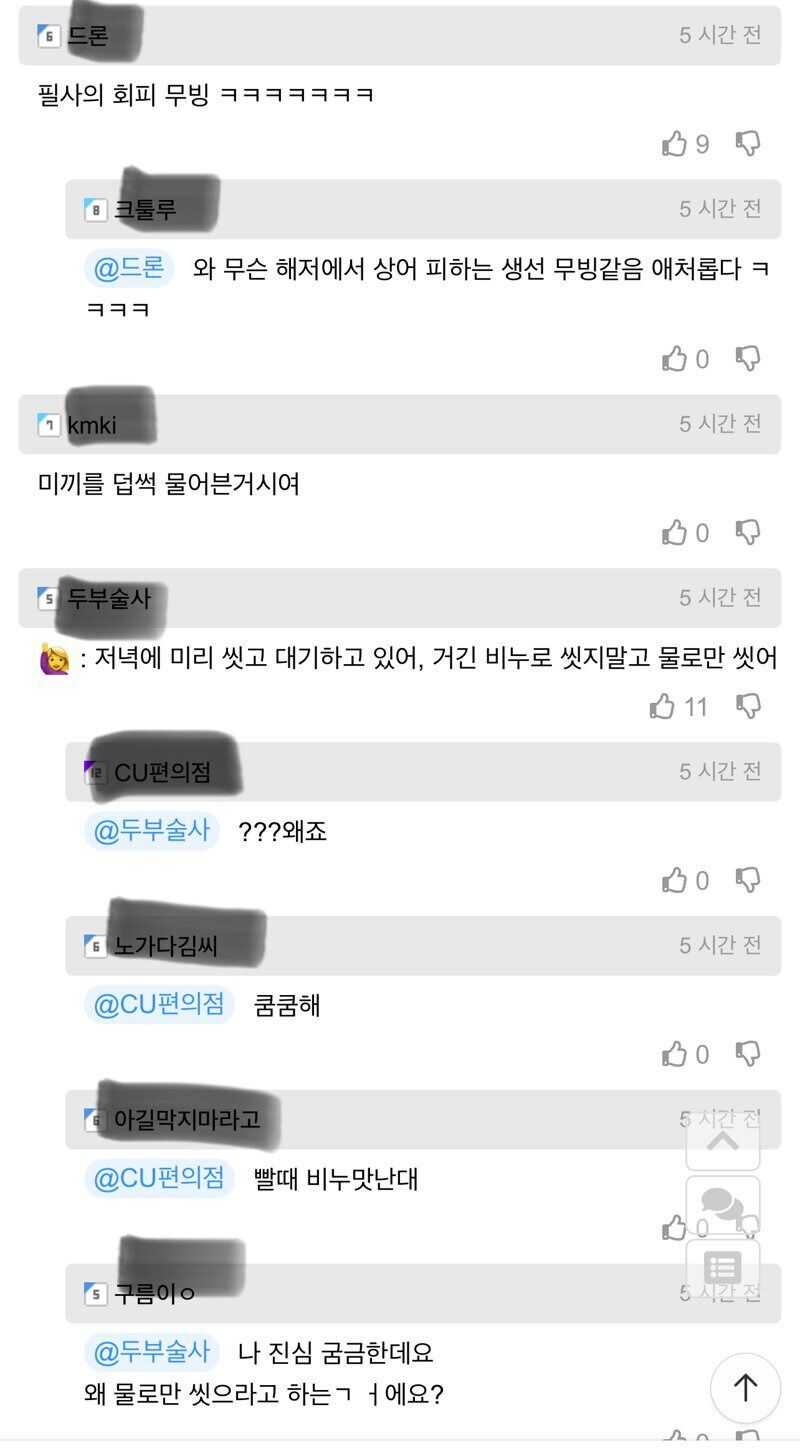
Task: Dislike 노가다김씨's reply 쿰쿰해
Action: coord(748,1054)
